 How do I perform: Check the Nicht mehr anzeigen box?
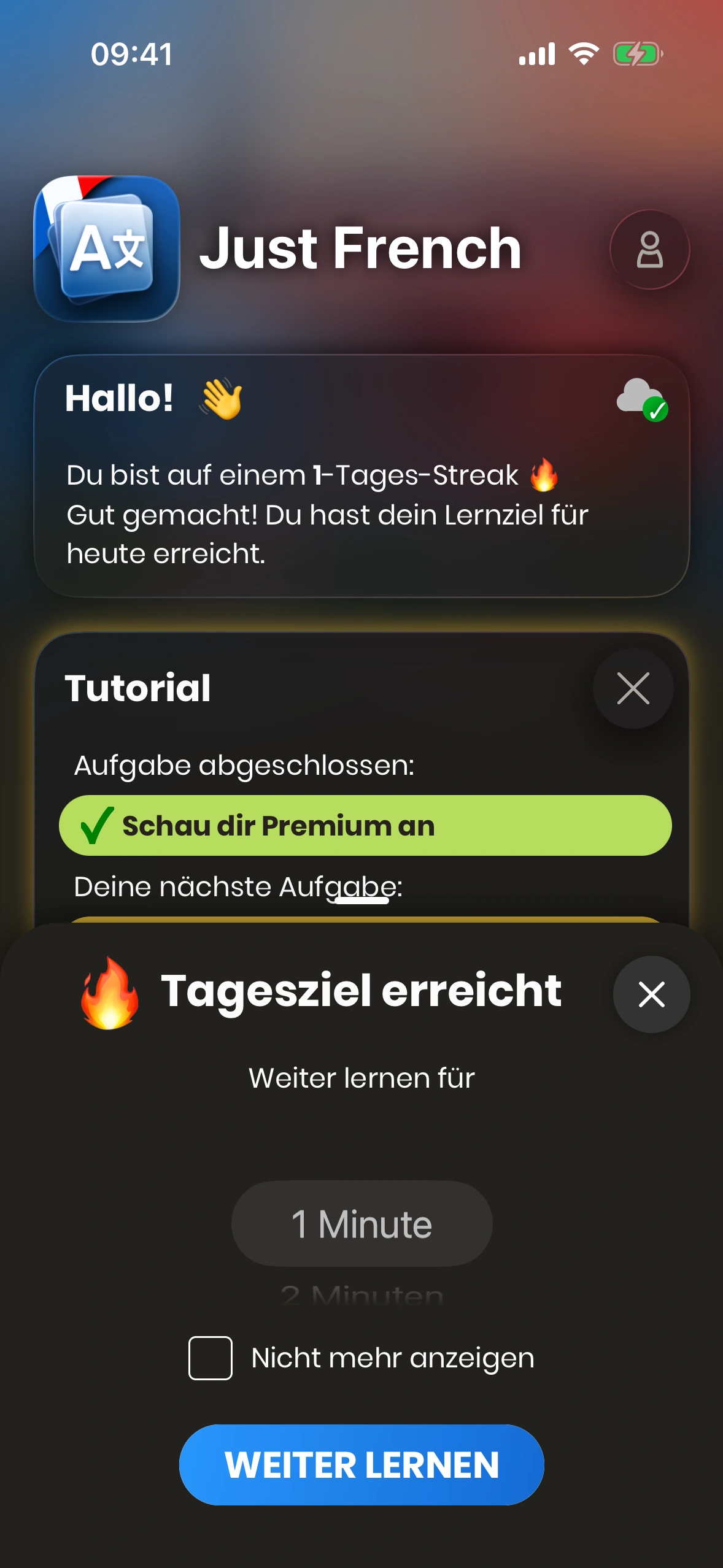coord(211,1358)
